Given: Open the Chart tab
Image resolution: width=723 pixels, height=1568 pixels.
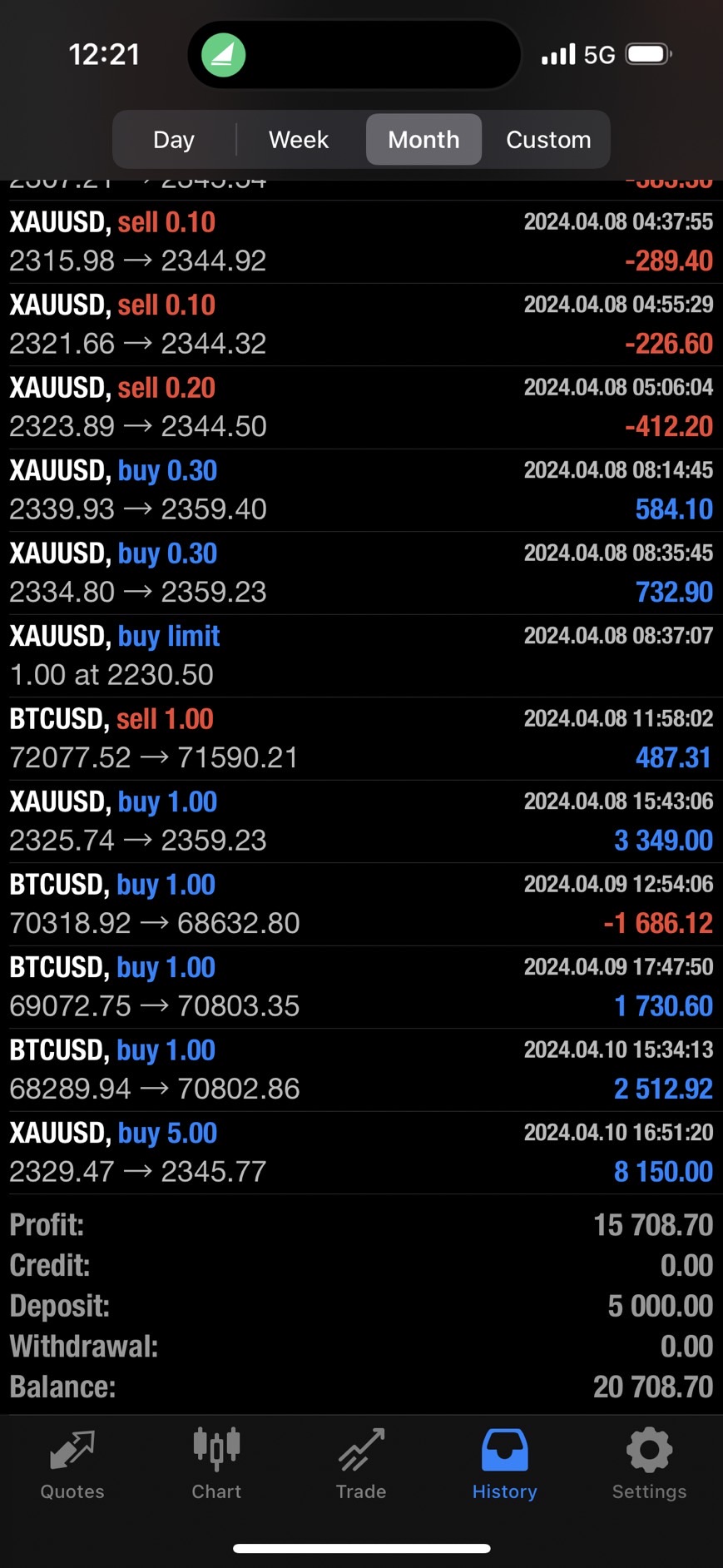Looking at the screenshot, I should [x=216, y=1465].
